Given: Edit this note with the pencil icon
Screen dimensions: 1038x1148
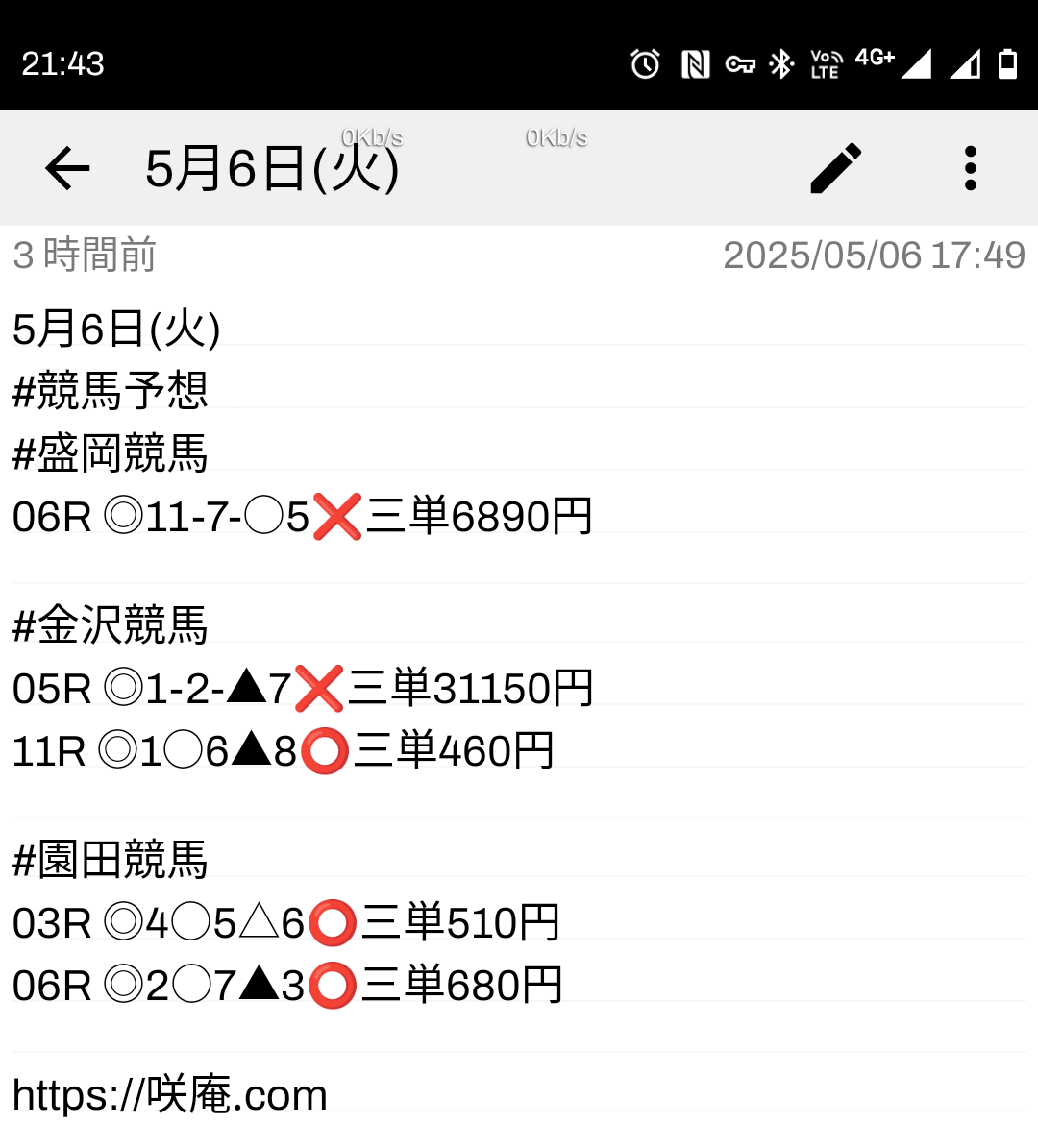Looking at the screenshot, I should (836, 169).
